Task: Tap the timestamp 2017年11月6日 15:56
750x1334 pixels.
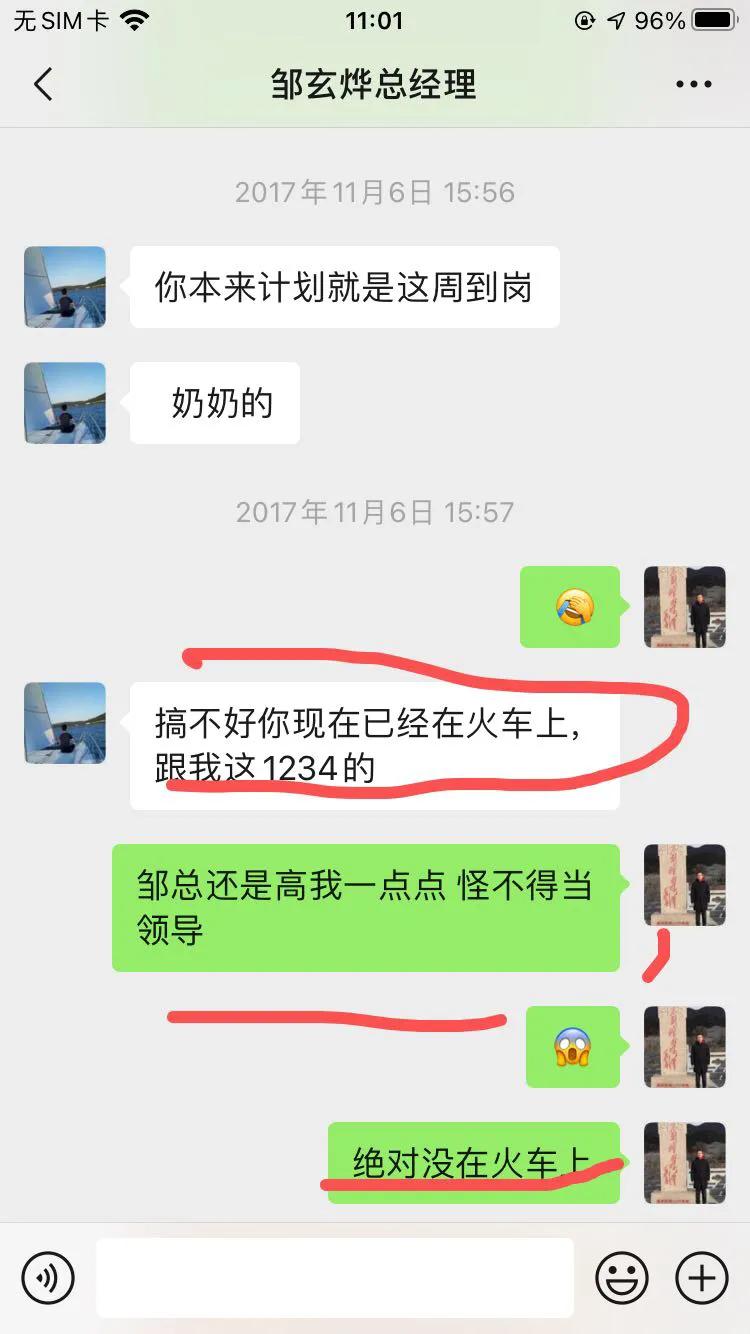Action: (375, 192)
